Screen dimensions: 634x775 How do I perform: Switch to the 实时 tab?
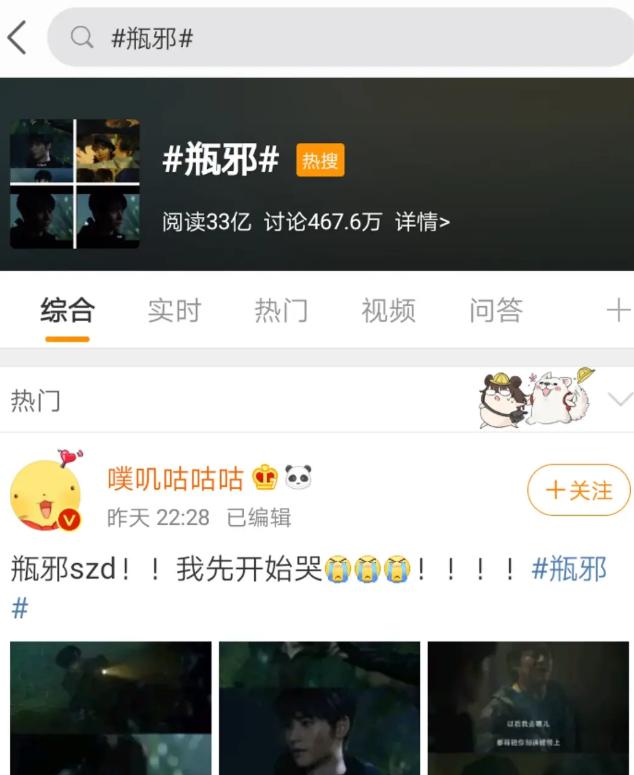[174, 311]
